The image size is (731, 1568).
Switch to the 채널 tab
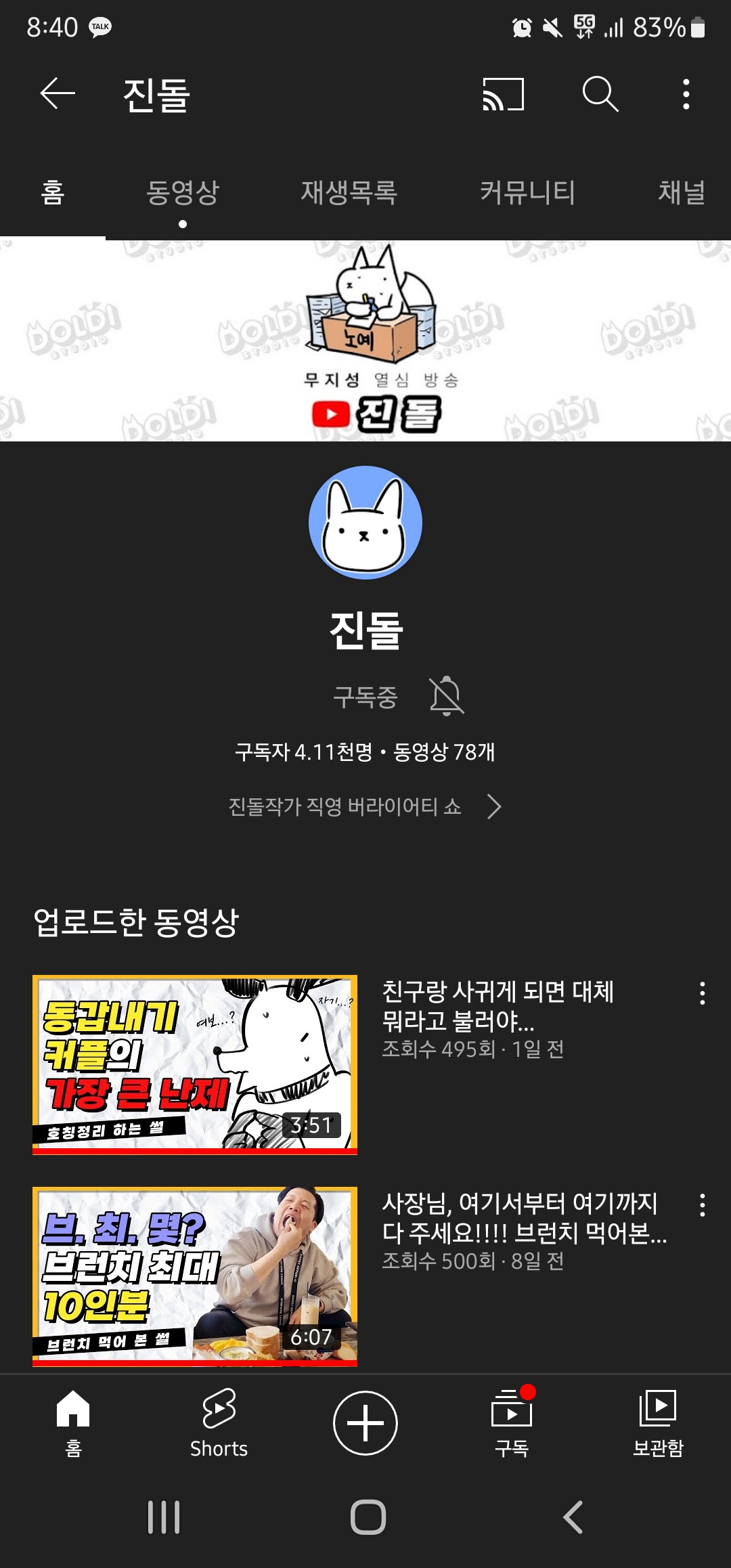click(x=681, y=193)
